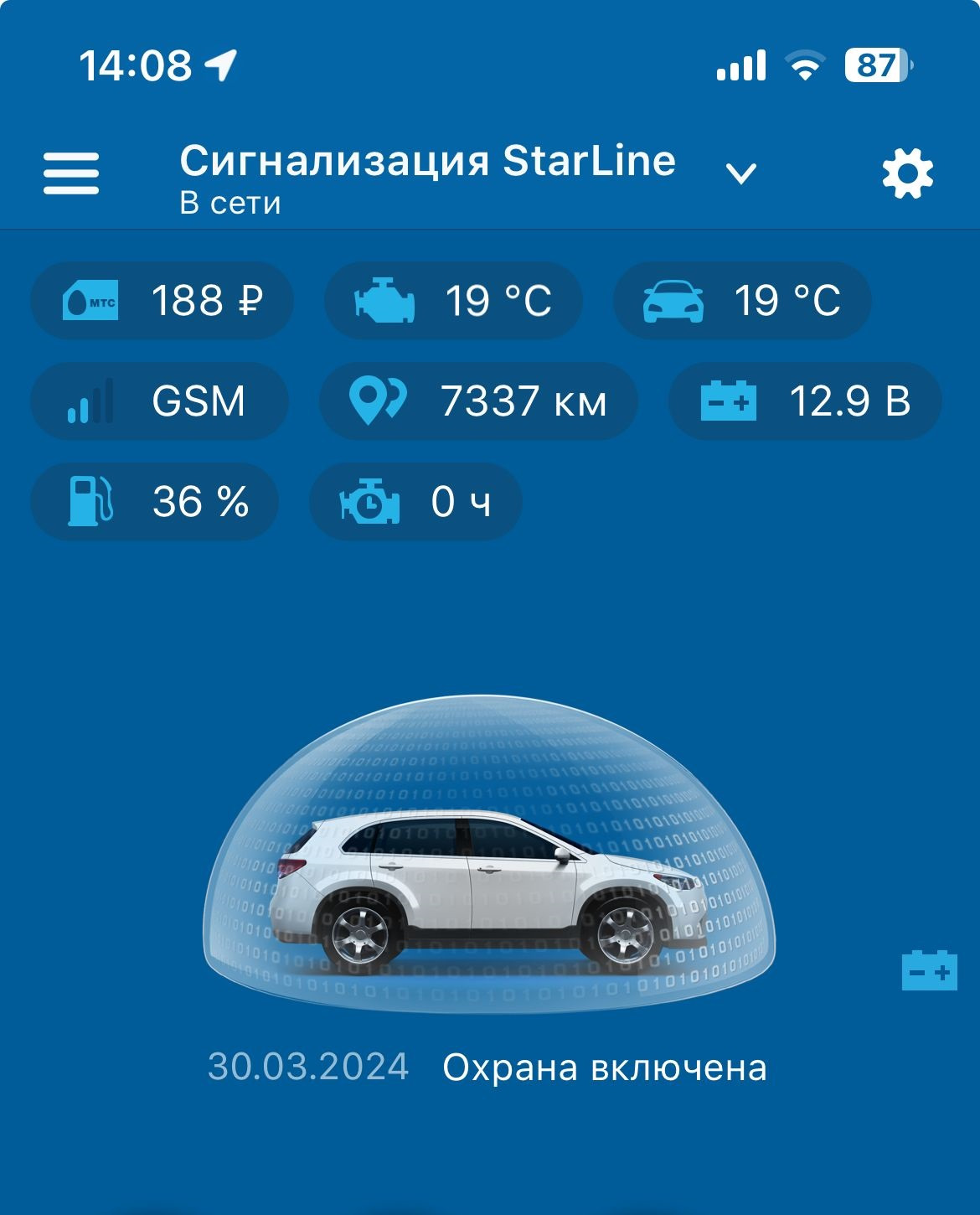Check the cabin temperature chip
Image resolution: width=980 pixels, height=1215 pixels.
tap(742, 301)
